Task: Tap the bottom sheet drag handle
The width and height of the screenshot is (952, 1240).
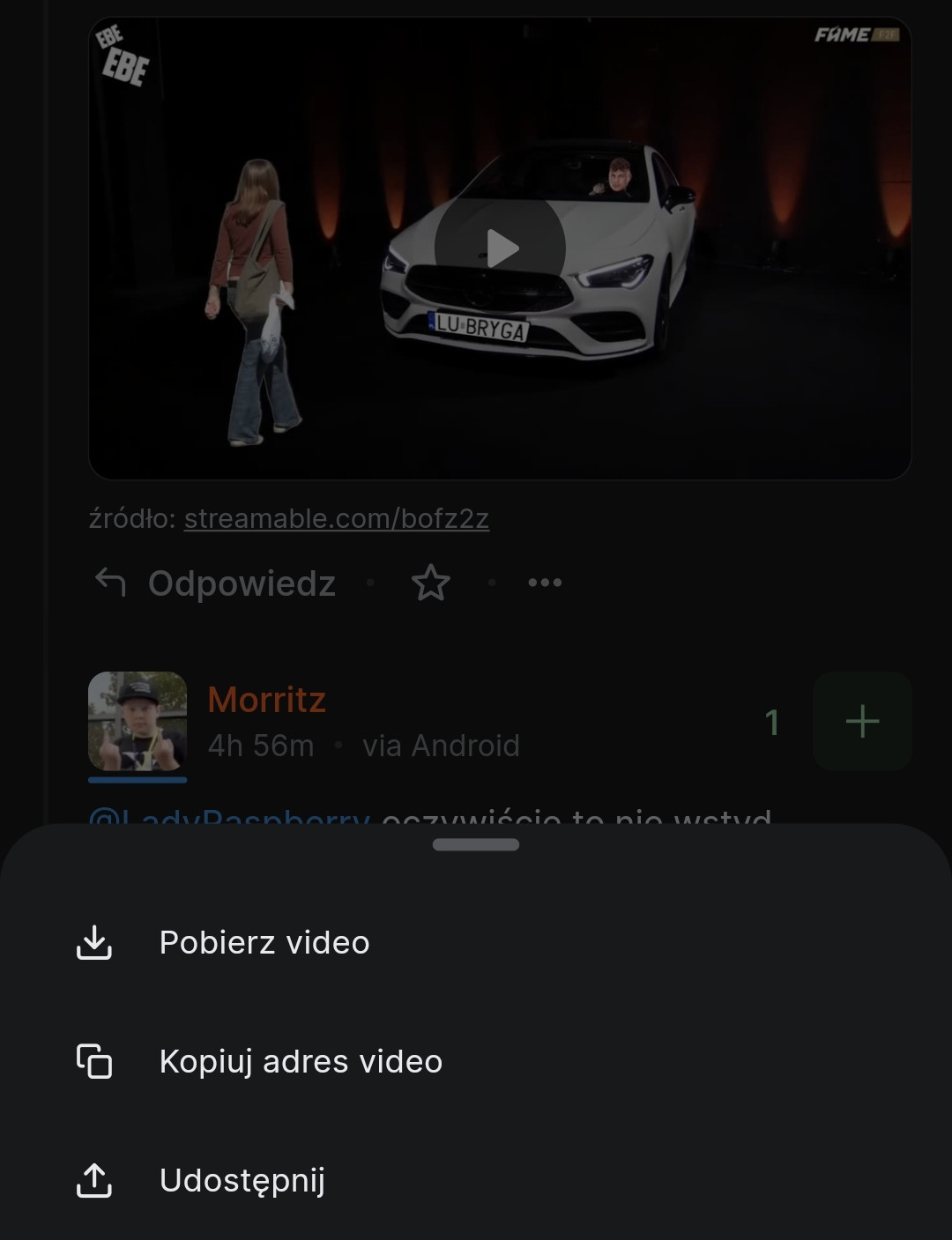Action: 476,844
